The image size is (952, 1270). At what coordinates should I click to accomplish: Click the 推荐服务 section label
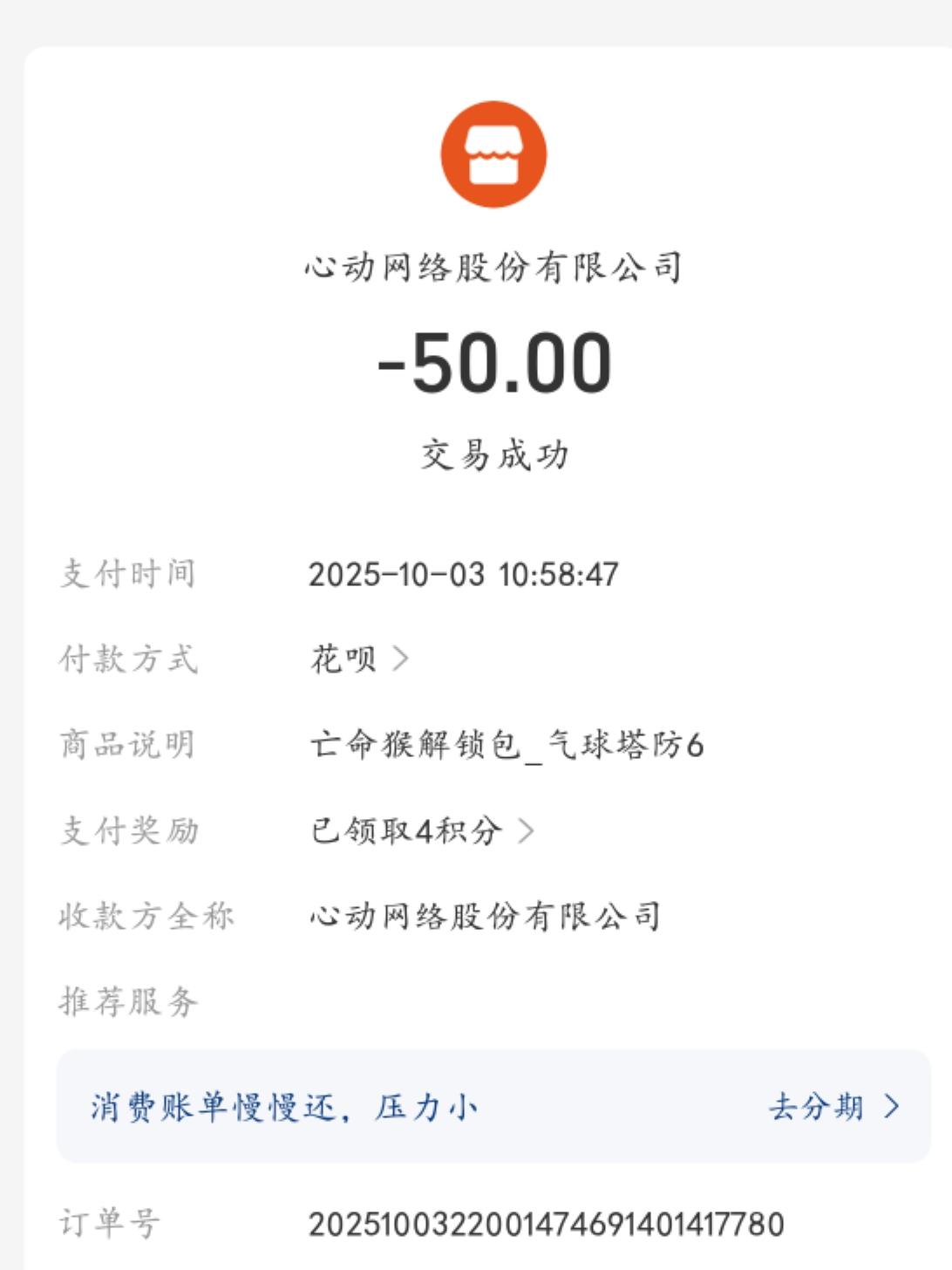(x=127, y=1003)
